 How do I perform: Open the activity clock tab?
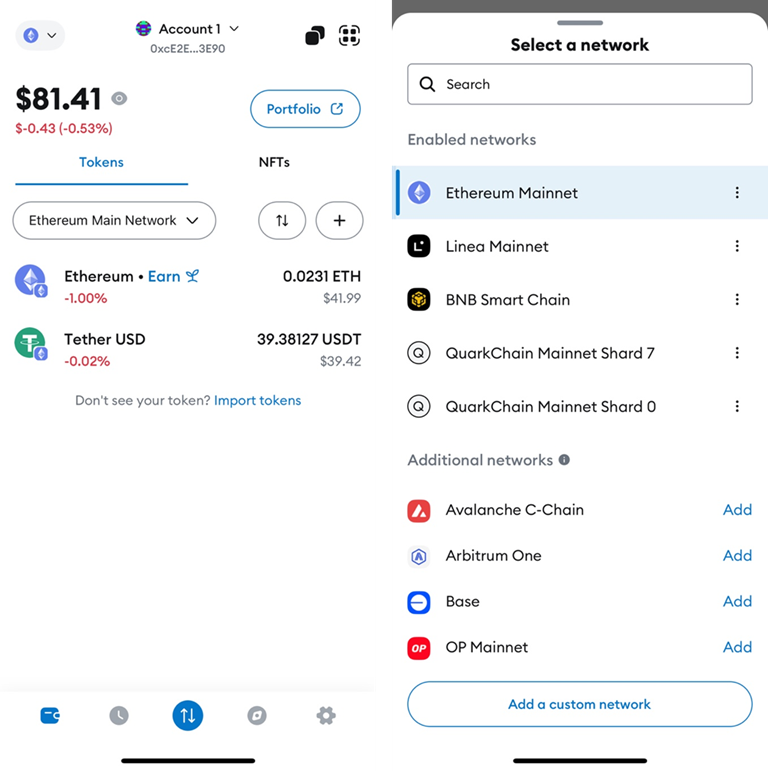[x=119, y=715]
